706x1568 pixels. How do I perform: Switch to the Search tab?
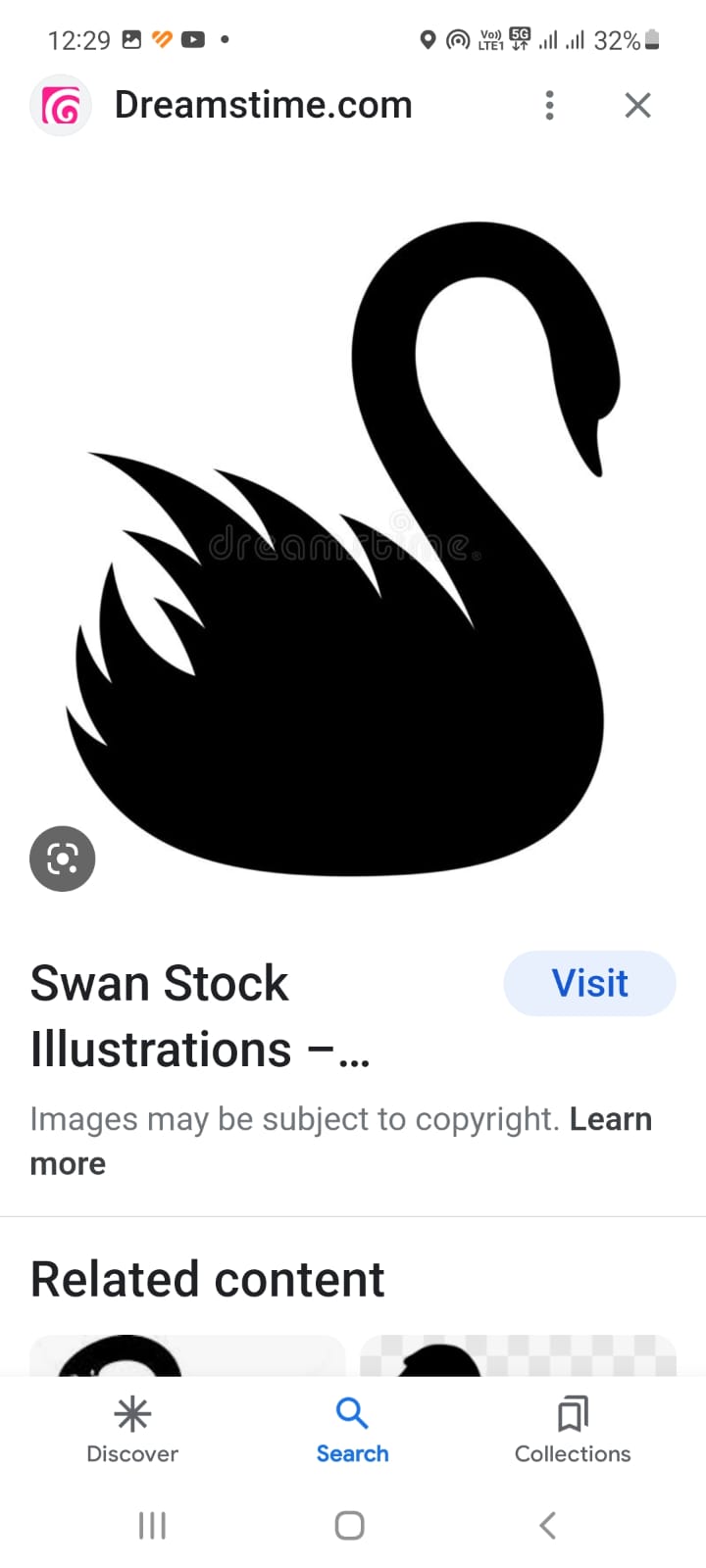coord(352,1430)
